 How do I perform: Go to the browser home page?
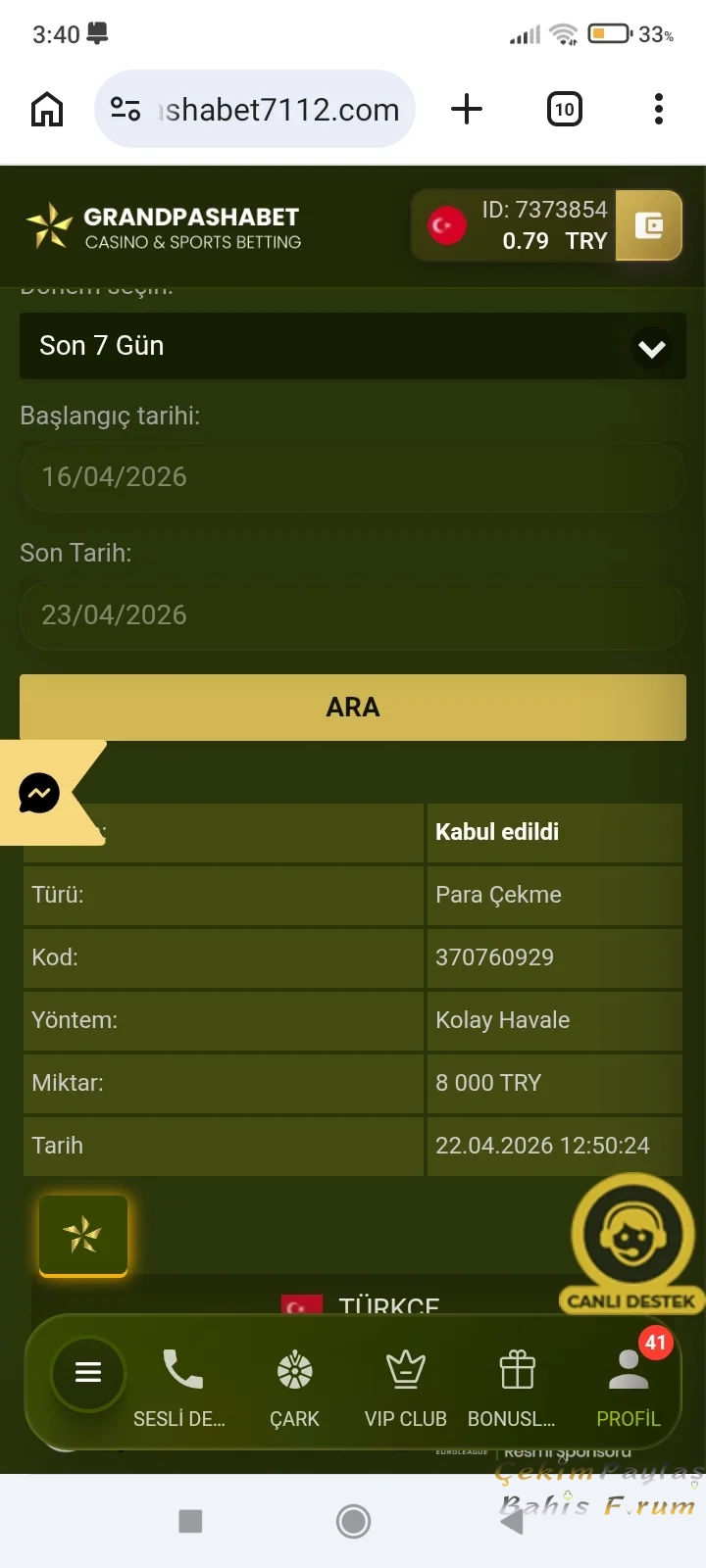(47, 110)
